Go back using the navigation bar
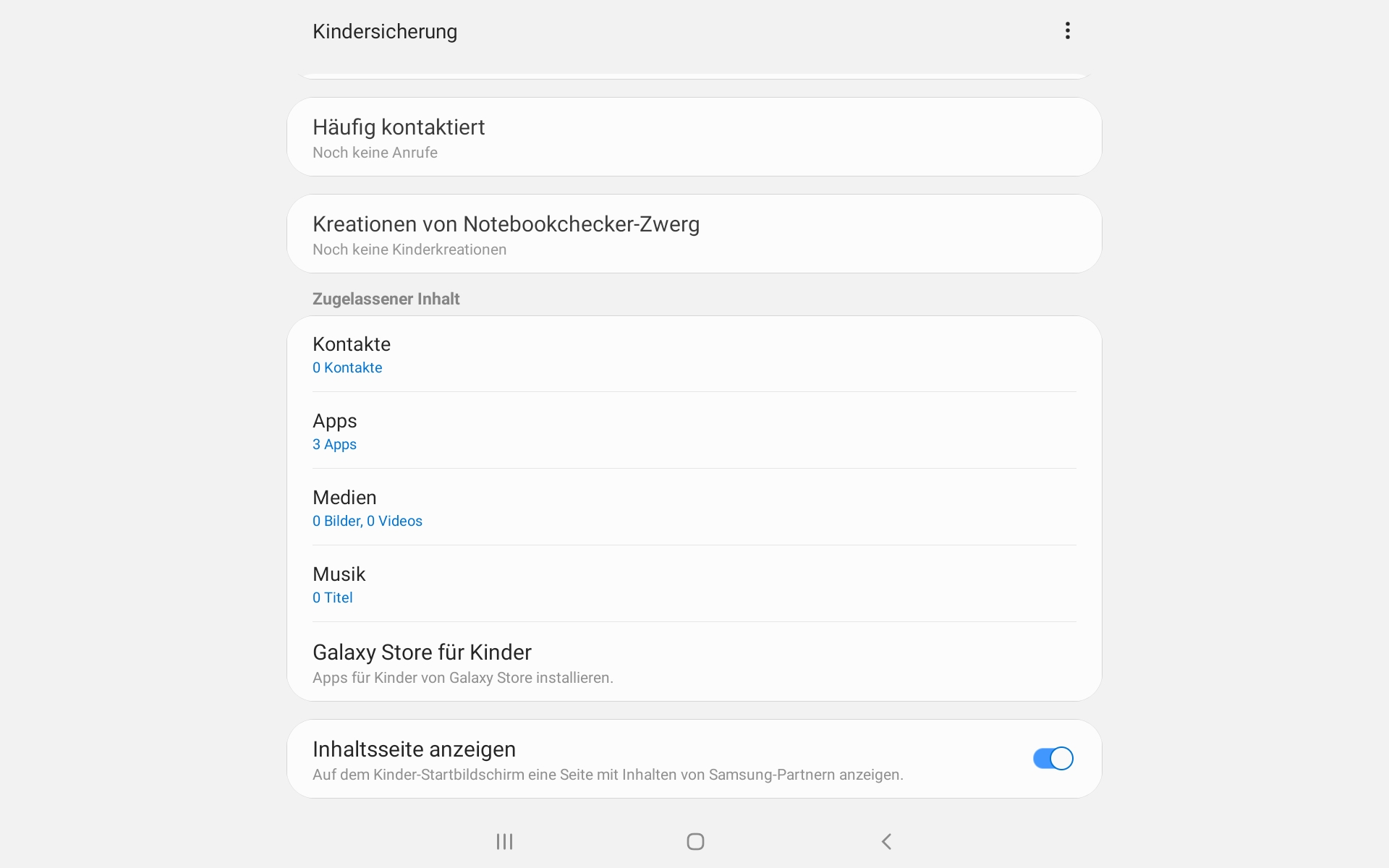 [886, 841]
